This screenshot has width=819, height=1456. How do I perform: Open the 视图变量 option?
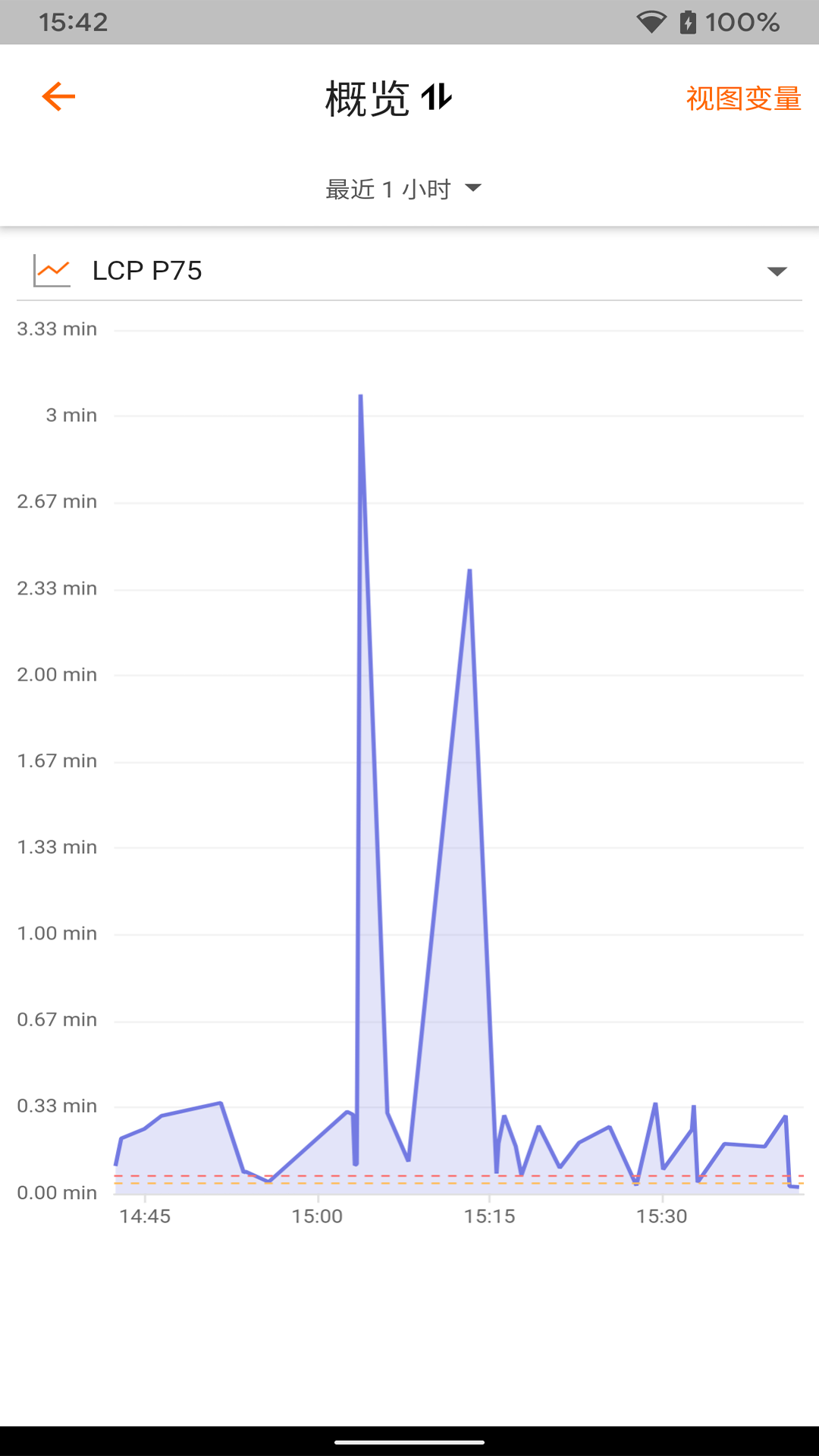[x=743, y=99]
